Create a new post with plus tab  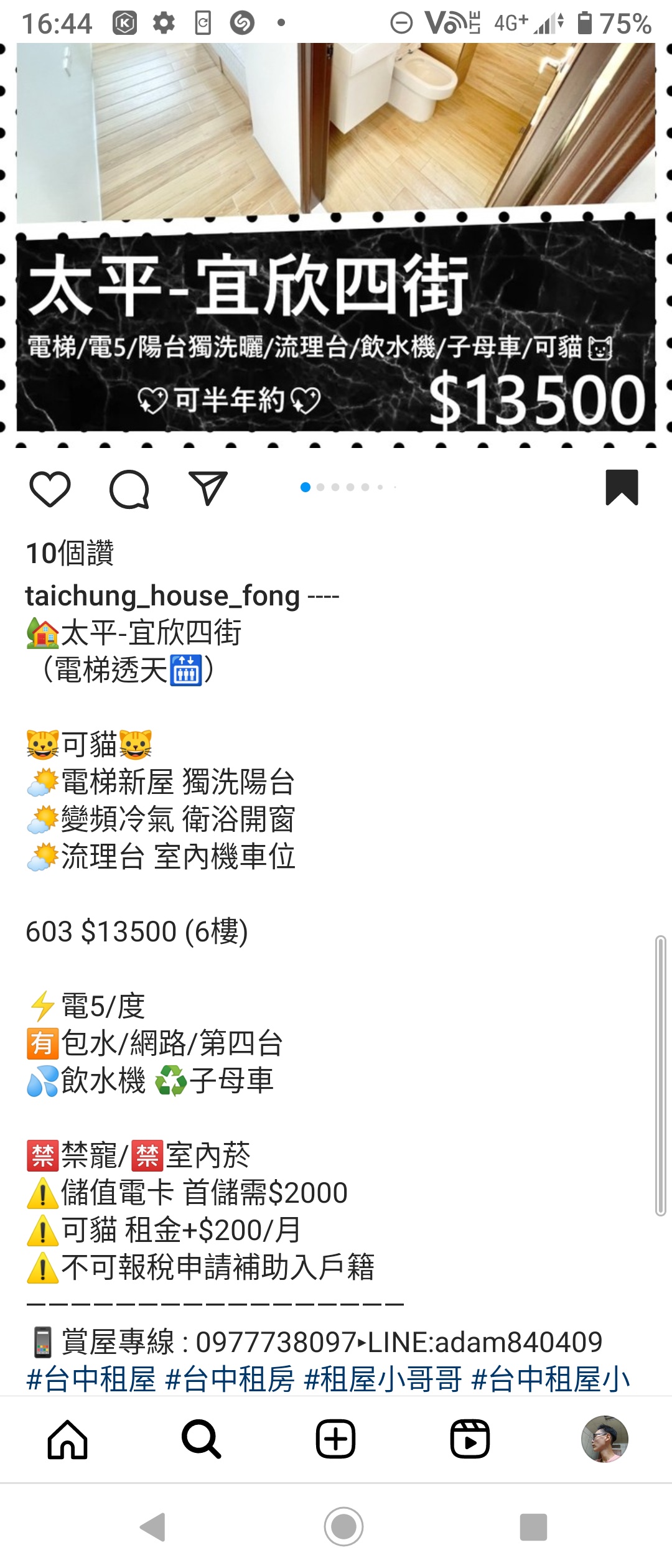click(335, 1439)
